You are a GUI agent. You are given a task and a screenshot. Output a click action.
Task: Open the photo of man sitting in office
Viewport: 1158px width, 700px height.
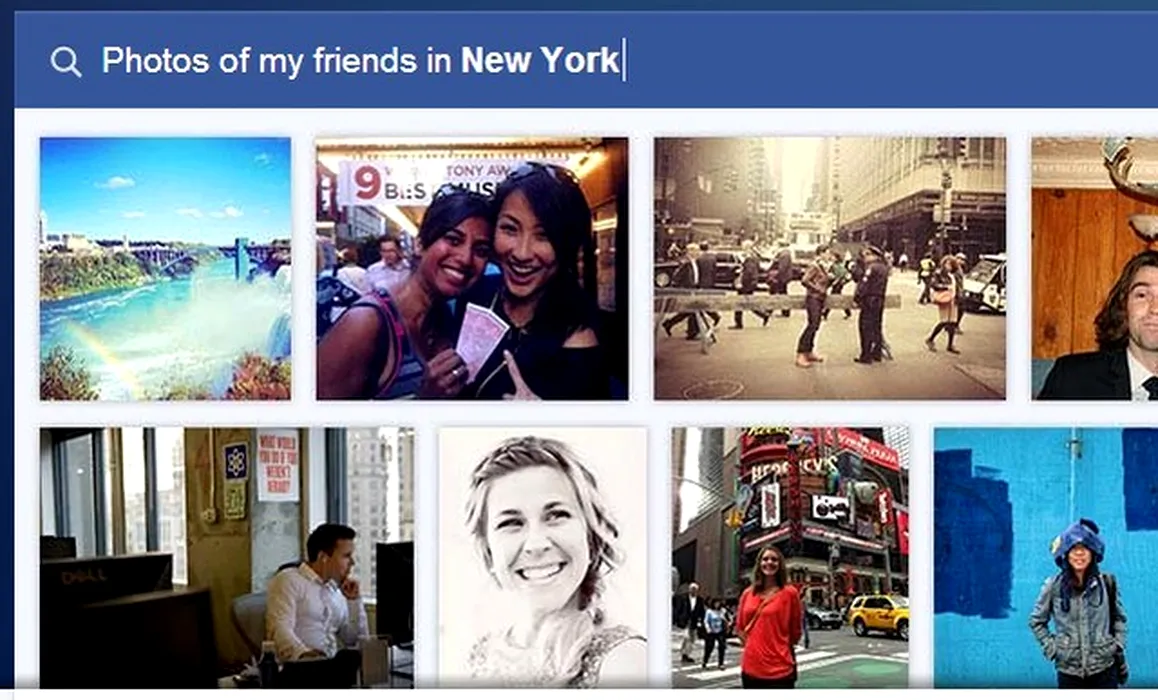pos(227,557)
